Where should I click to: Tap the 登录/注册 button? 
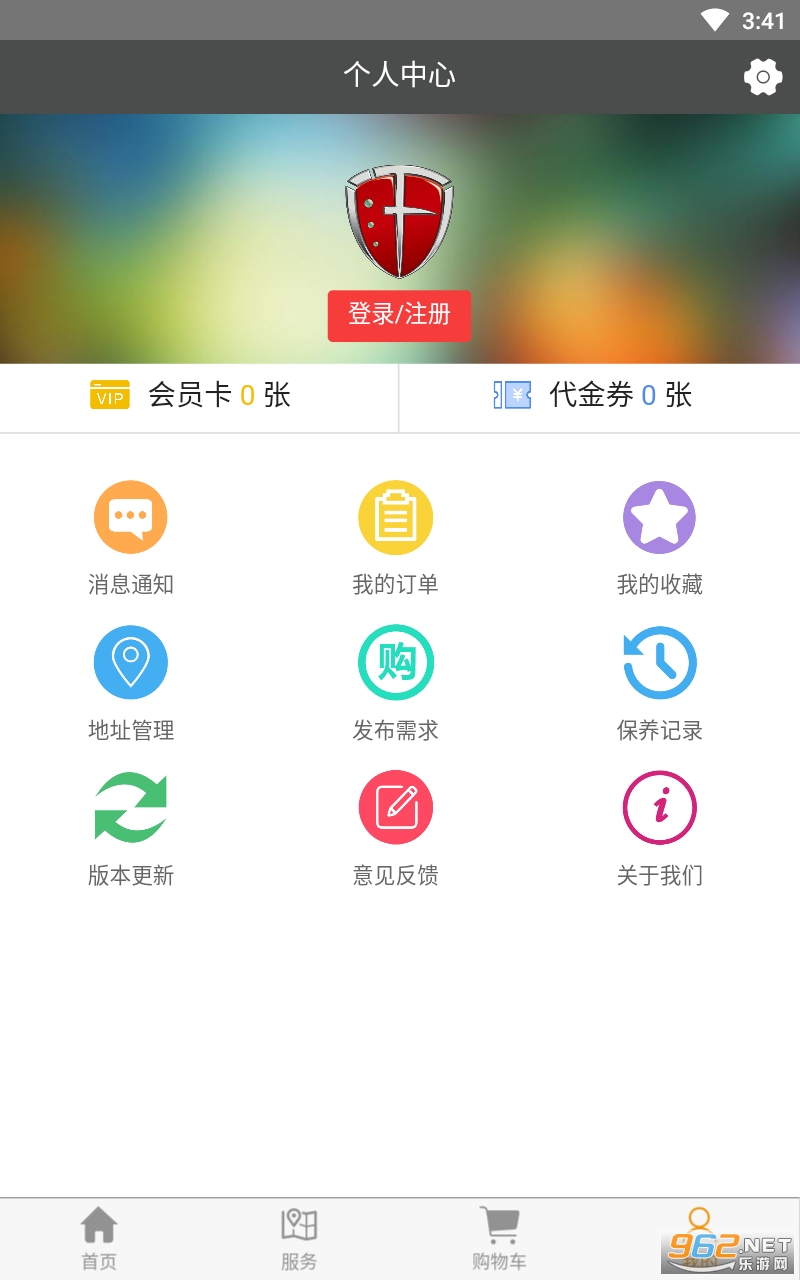click(399, 315)
